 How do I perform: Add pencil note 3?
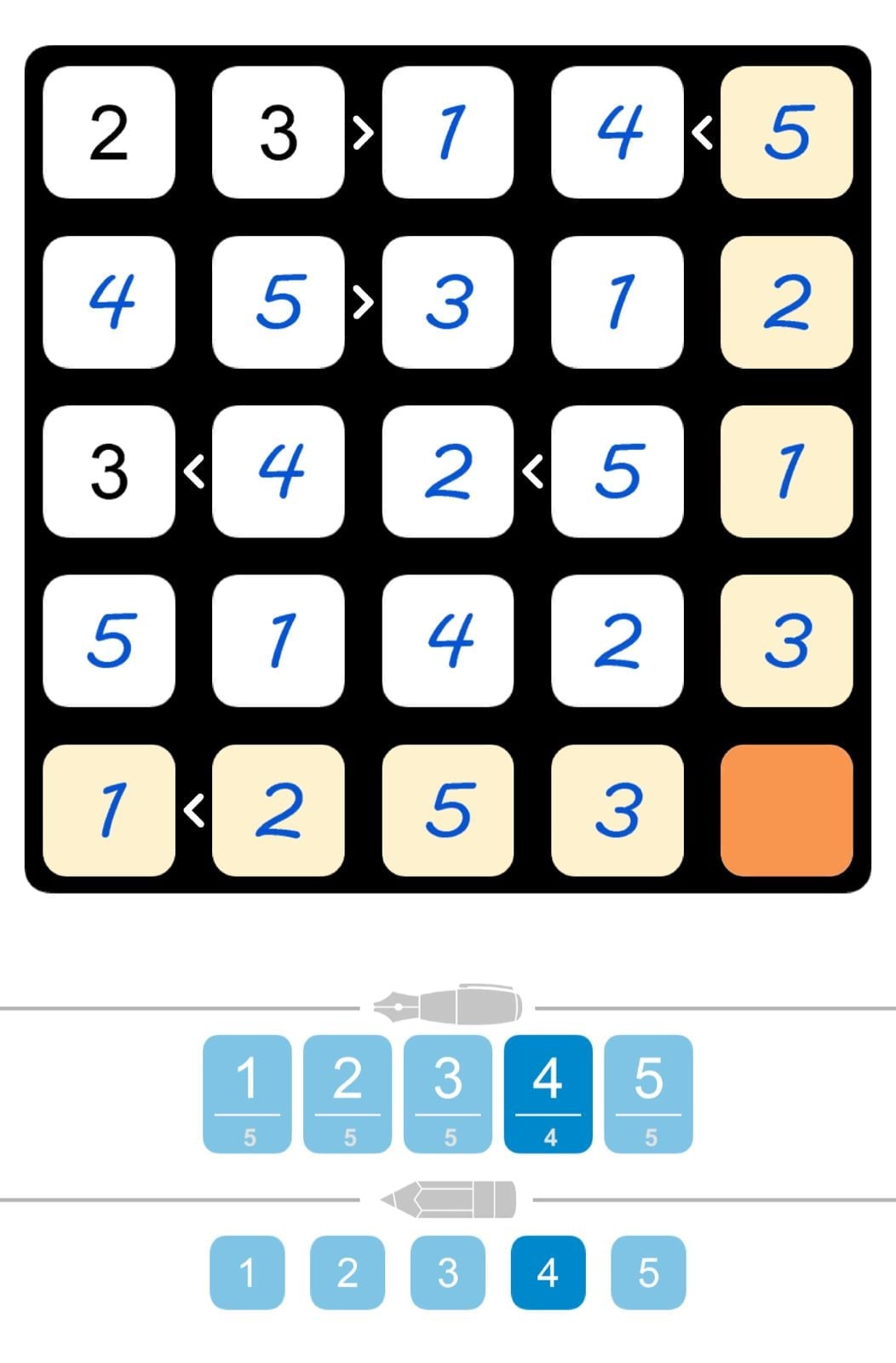click(448, 1272)
